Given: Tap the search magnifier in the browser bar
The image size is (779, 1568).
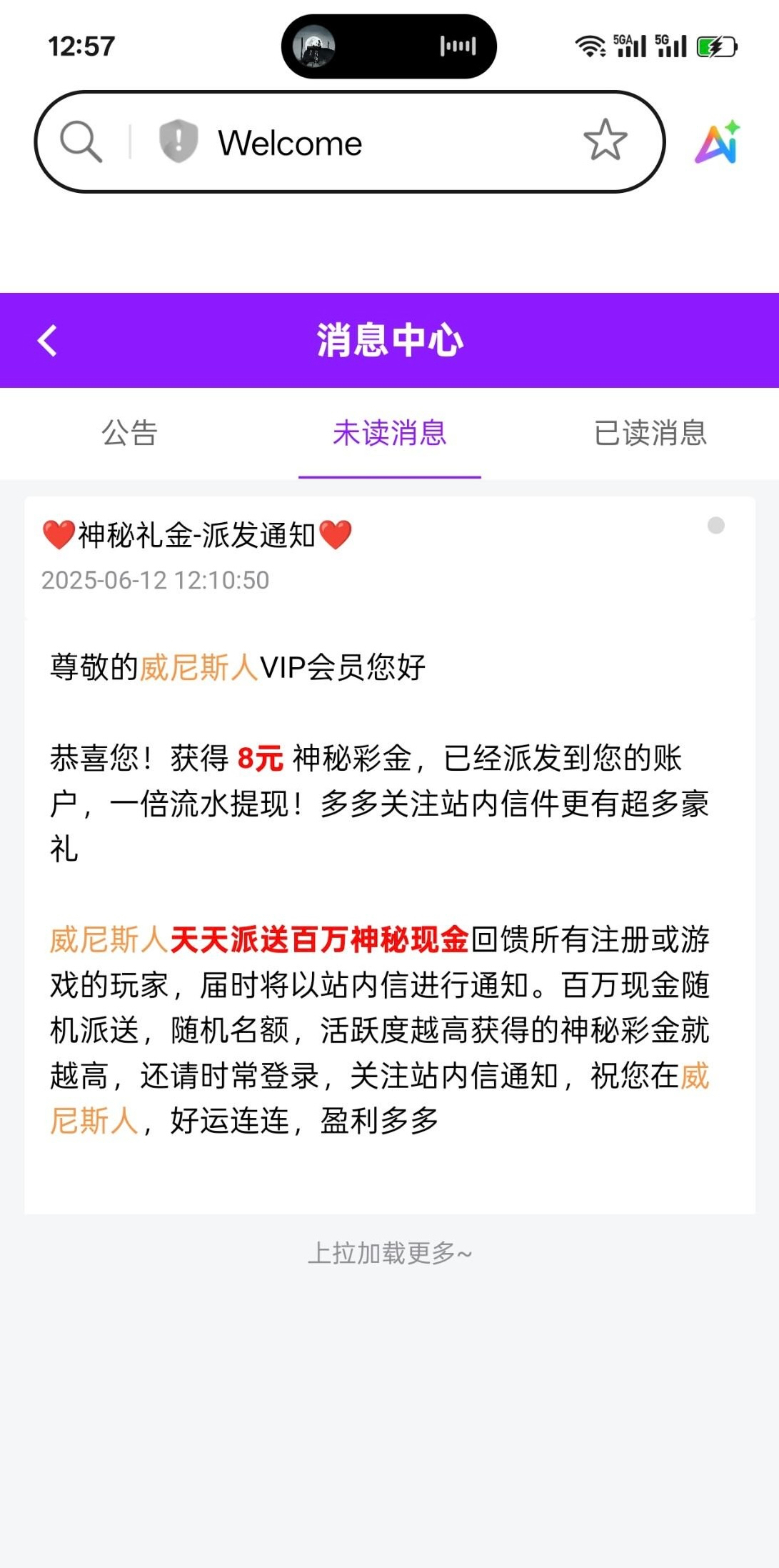Looking at the screenshot, I should point(81,141).
